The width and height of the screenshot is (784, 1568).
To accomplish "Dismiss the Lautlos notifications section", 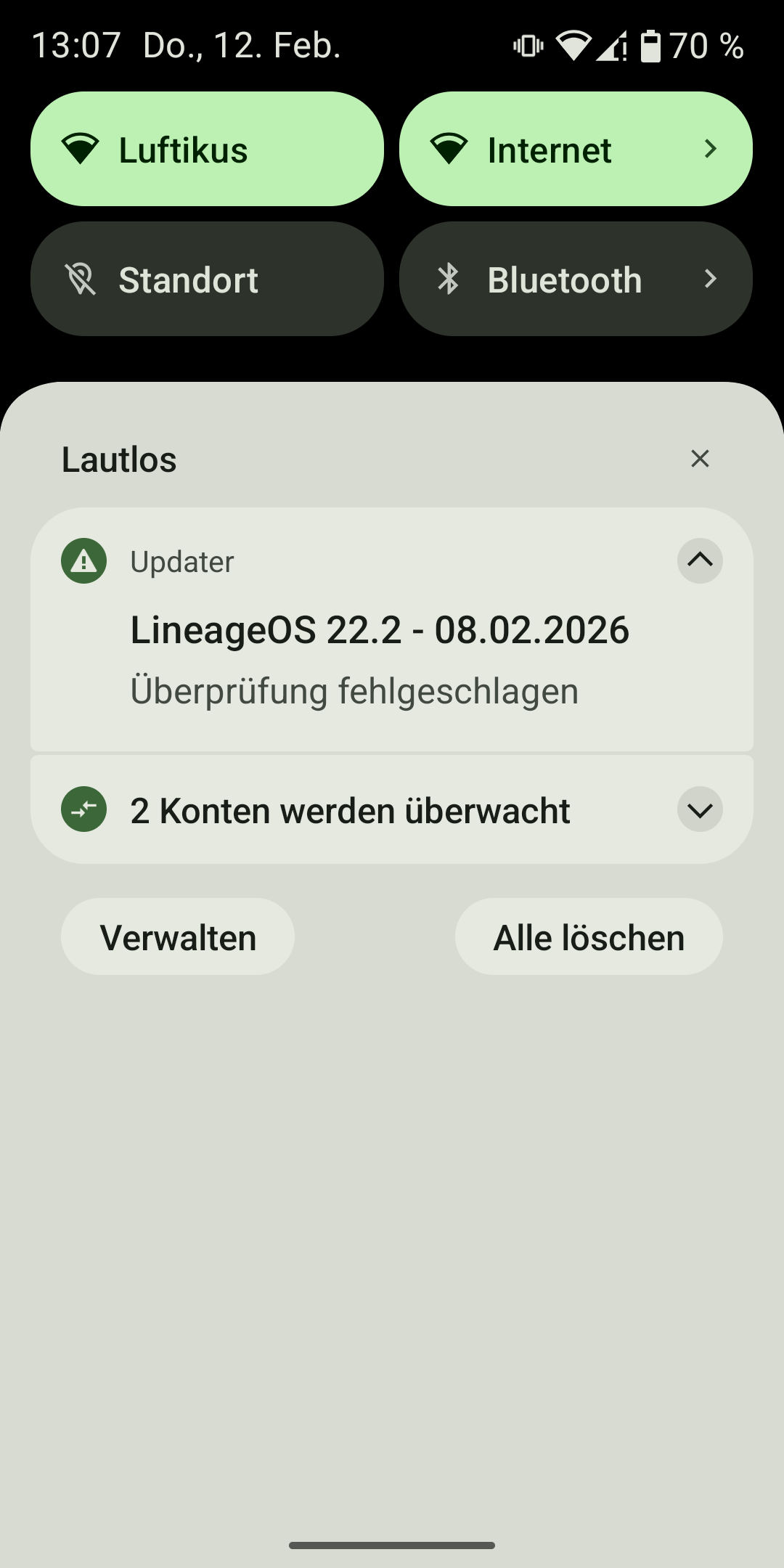I will 699,459.
